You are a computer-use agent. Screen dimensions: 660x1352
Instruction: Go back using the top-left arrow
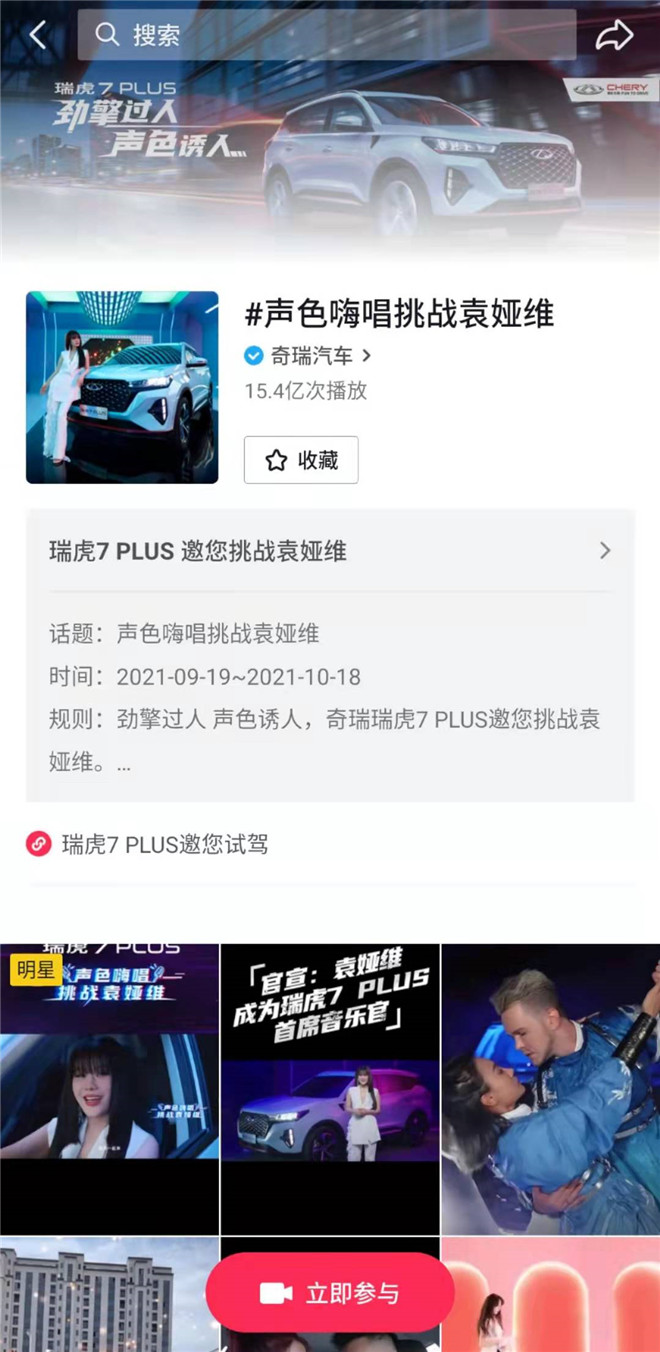coord(38,35)
